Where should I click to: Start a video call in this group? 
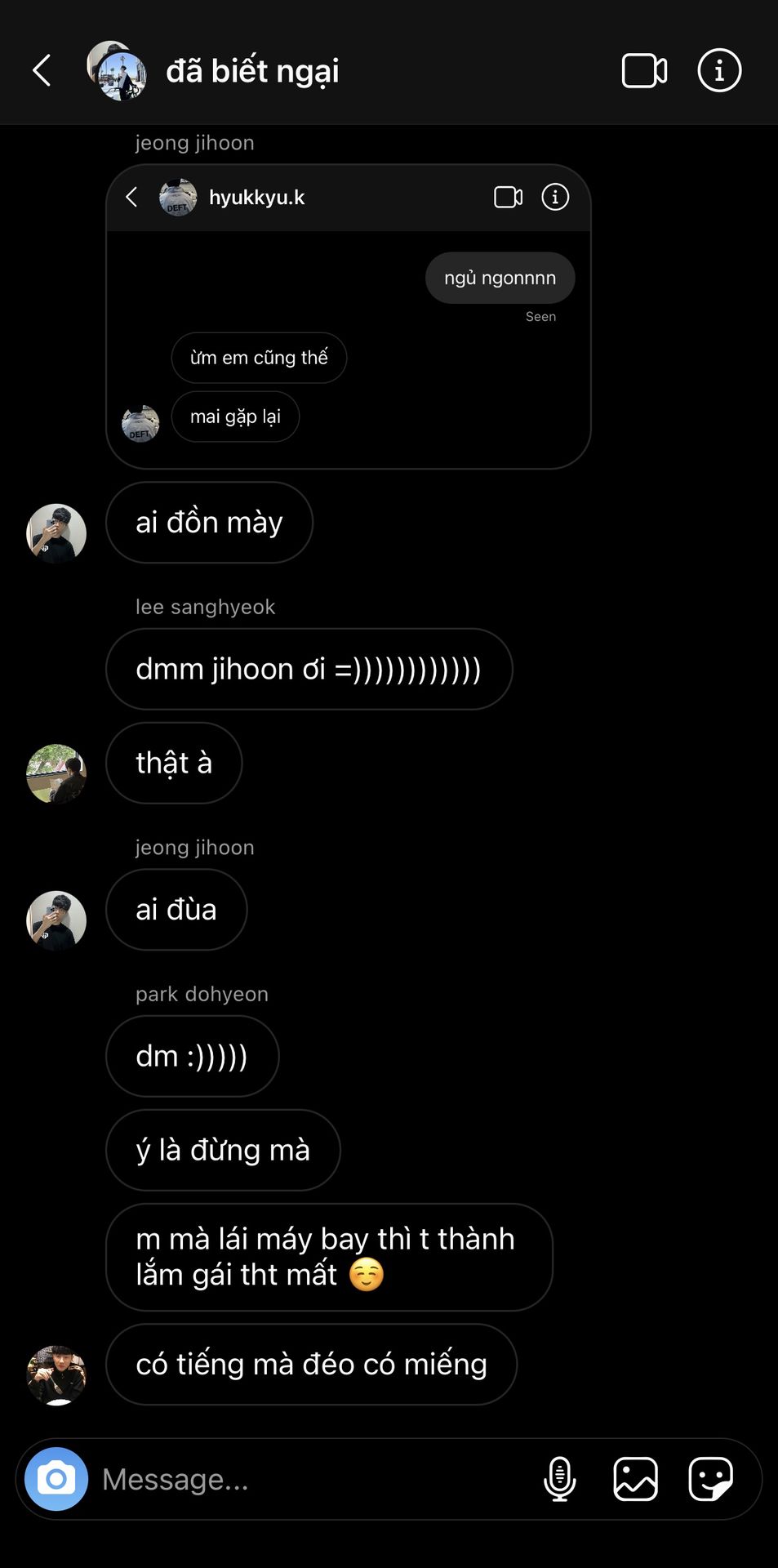tap(644, 70)
